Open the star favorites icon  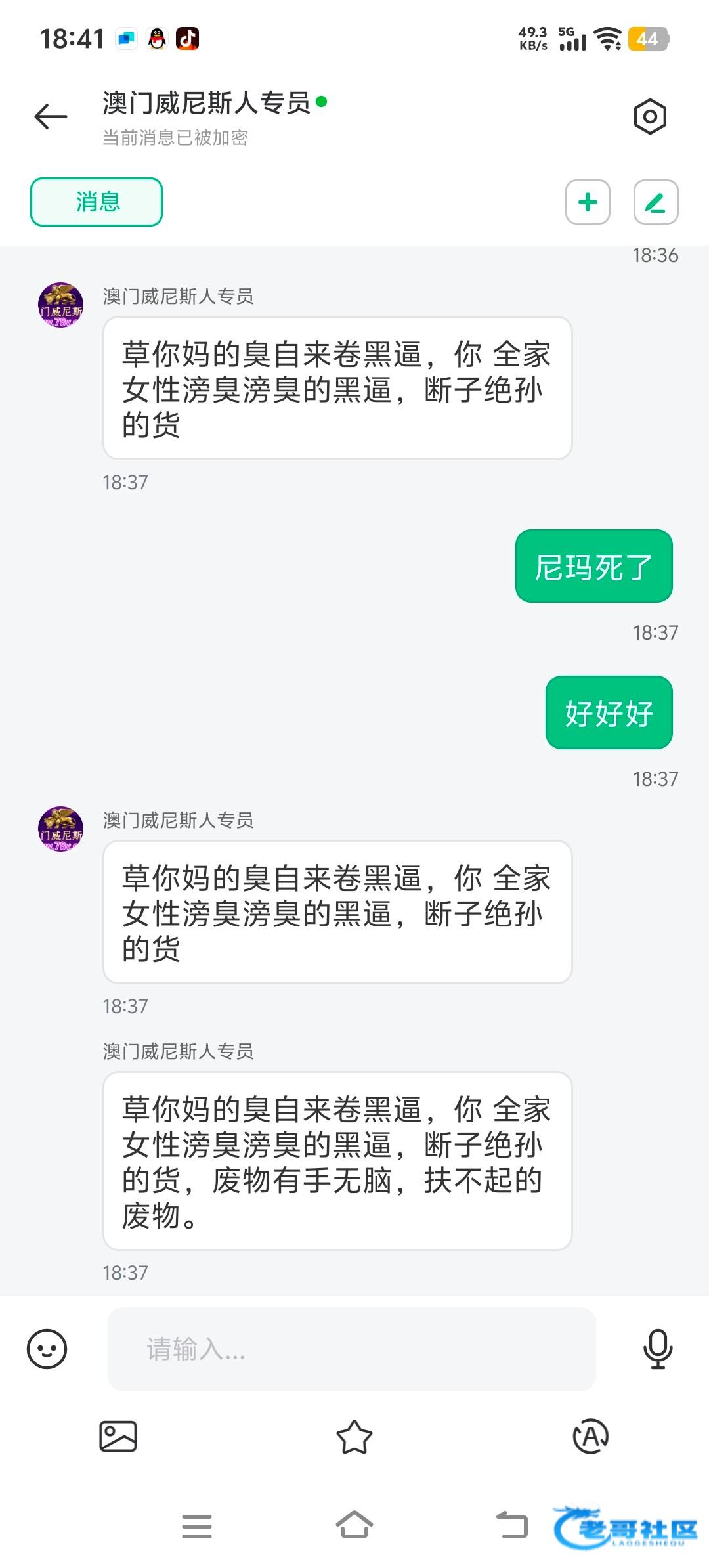[354, 1436]
